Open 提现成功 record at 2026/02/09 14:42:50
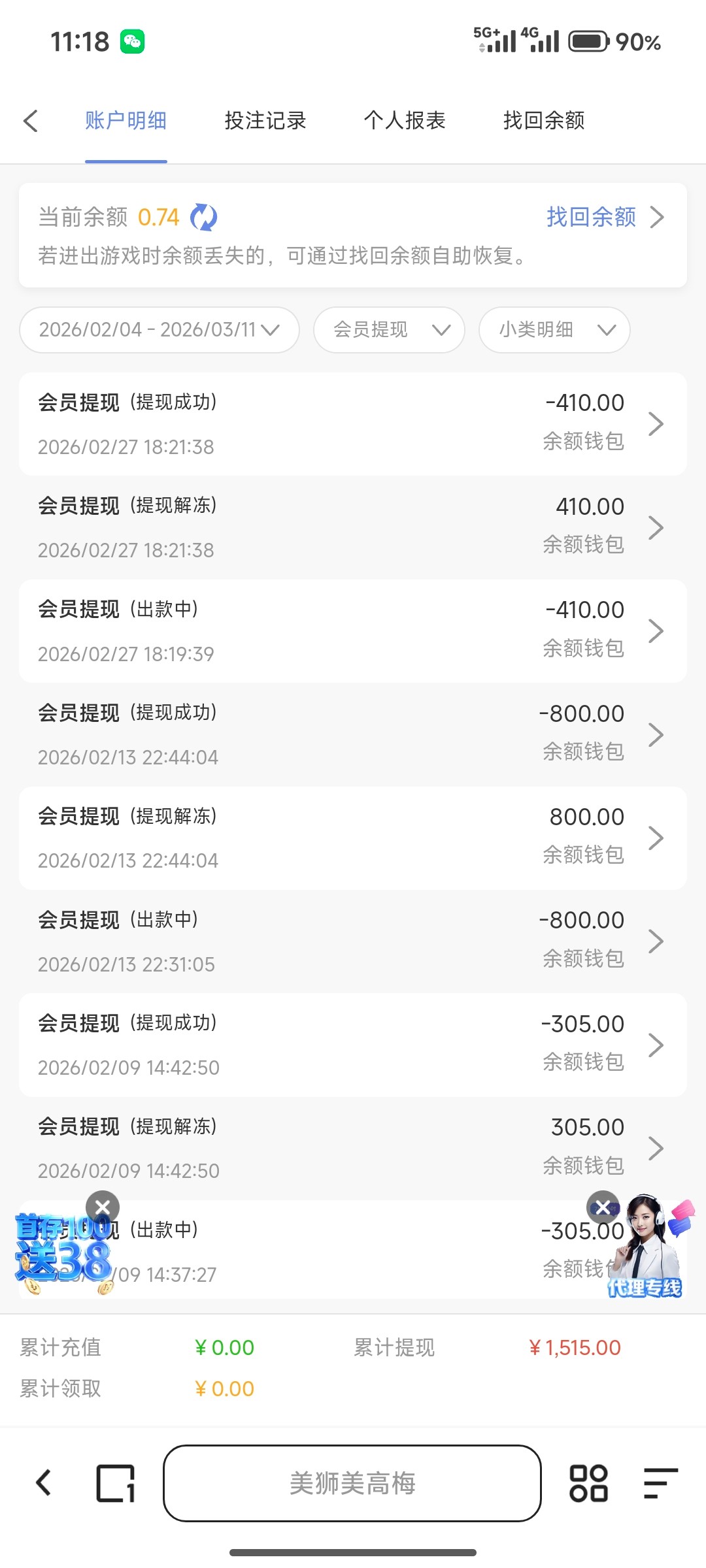Viewport: 706px width, 1568px height. (353, 1045)
